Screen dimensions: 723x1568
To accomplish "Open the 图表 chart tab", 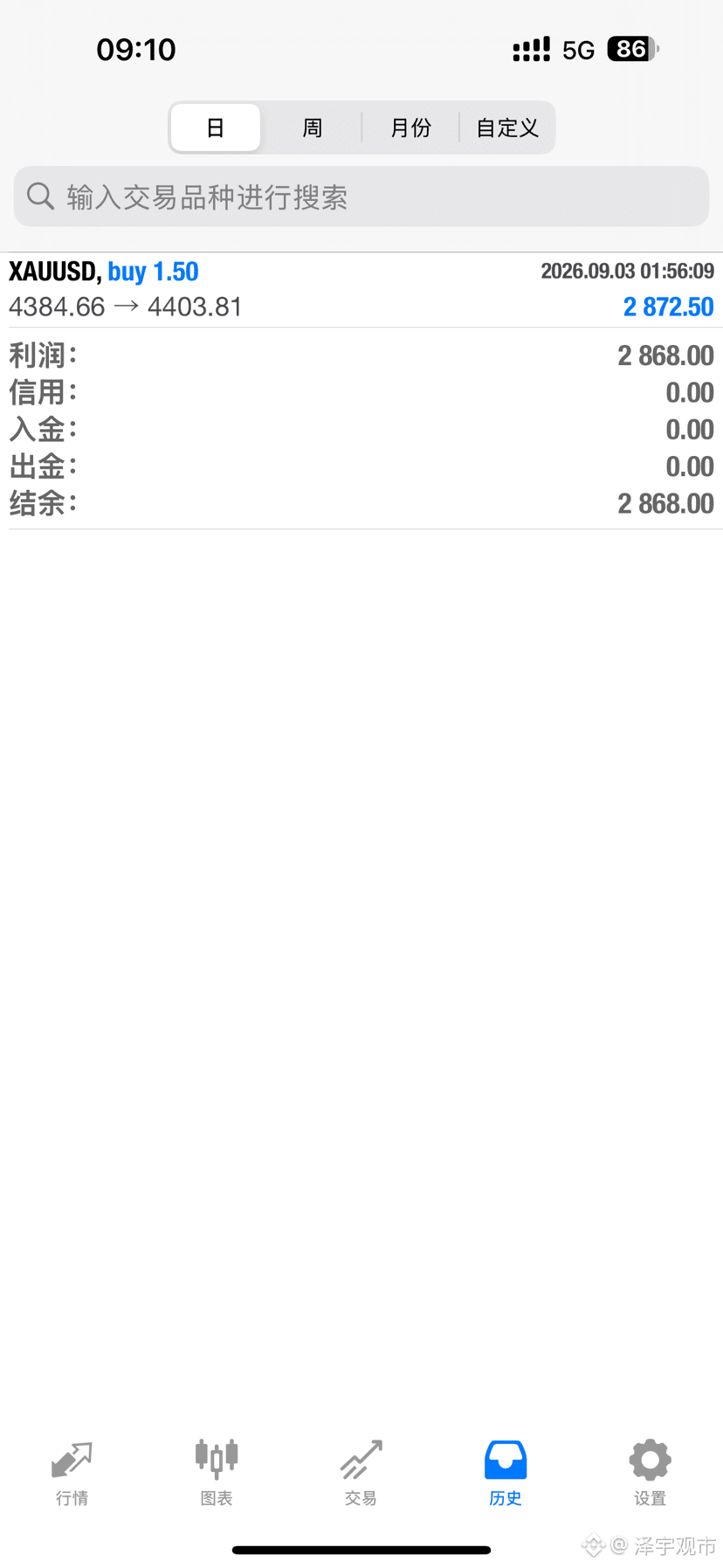I will (x=217, y=1474).
